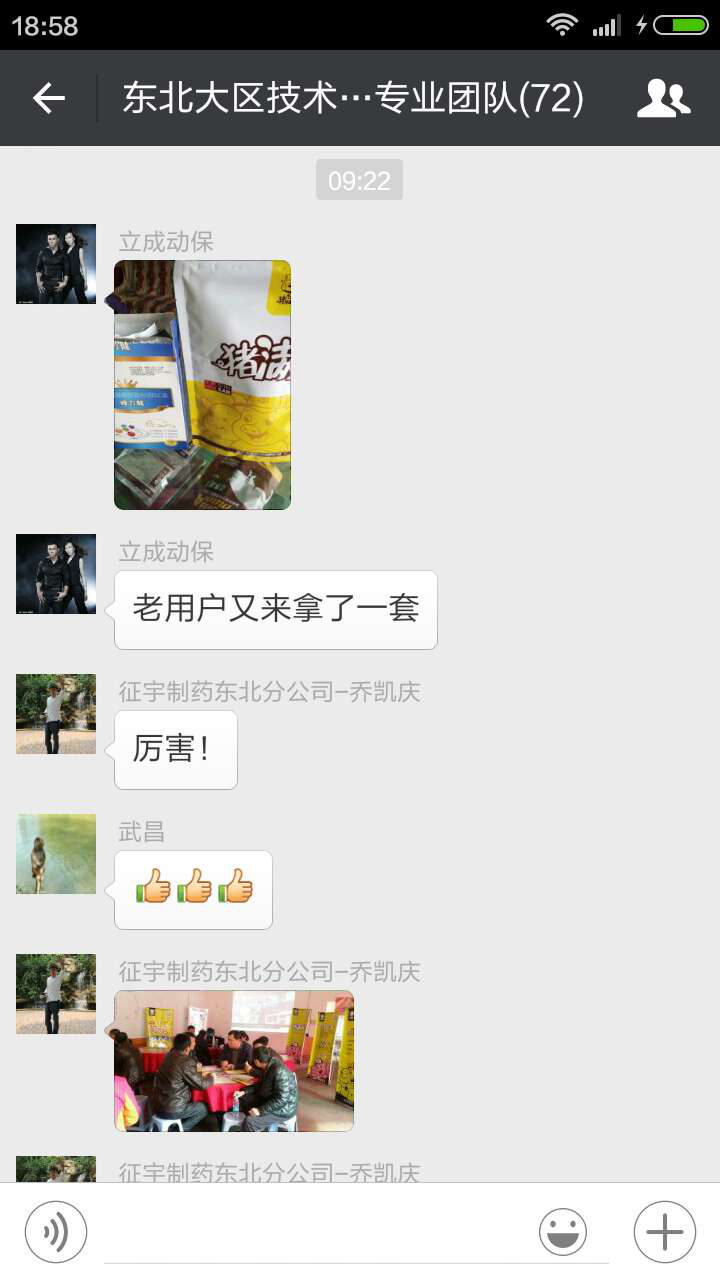Tap the avatar beside message 厉害!
720x1280 pixels.
point(56,714)
